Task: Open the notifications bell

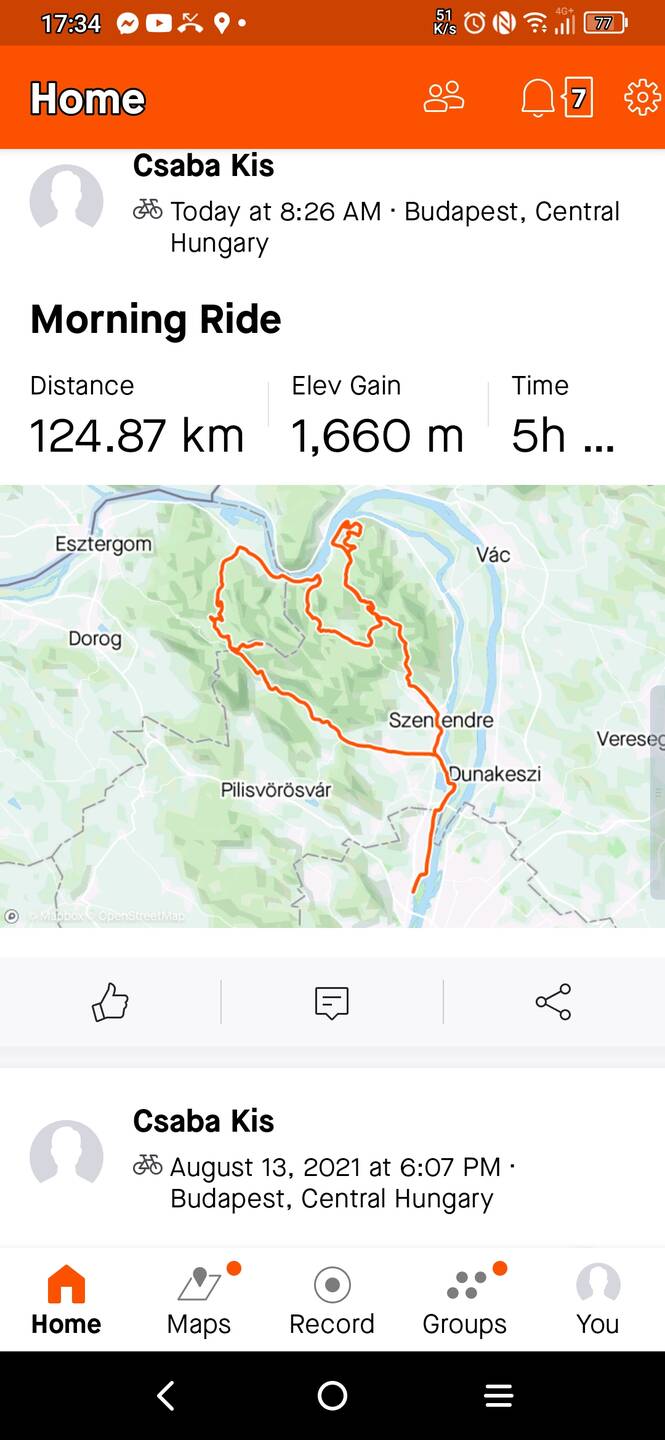Action: [538, 98]
